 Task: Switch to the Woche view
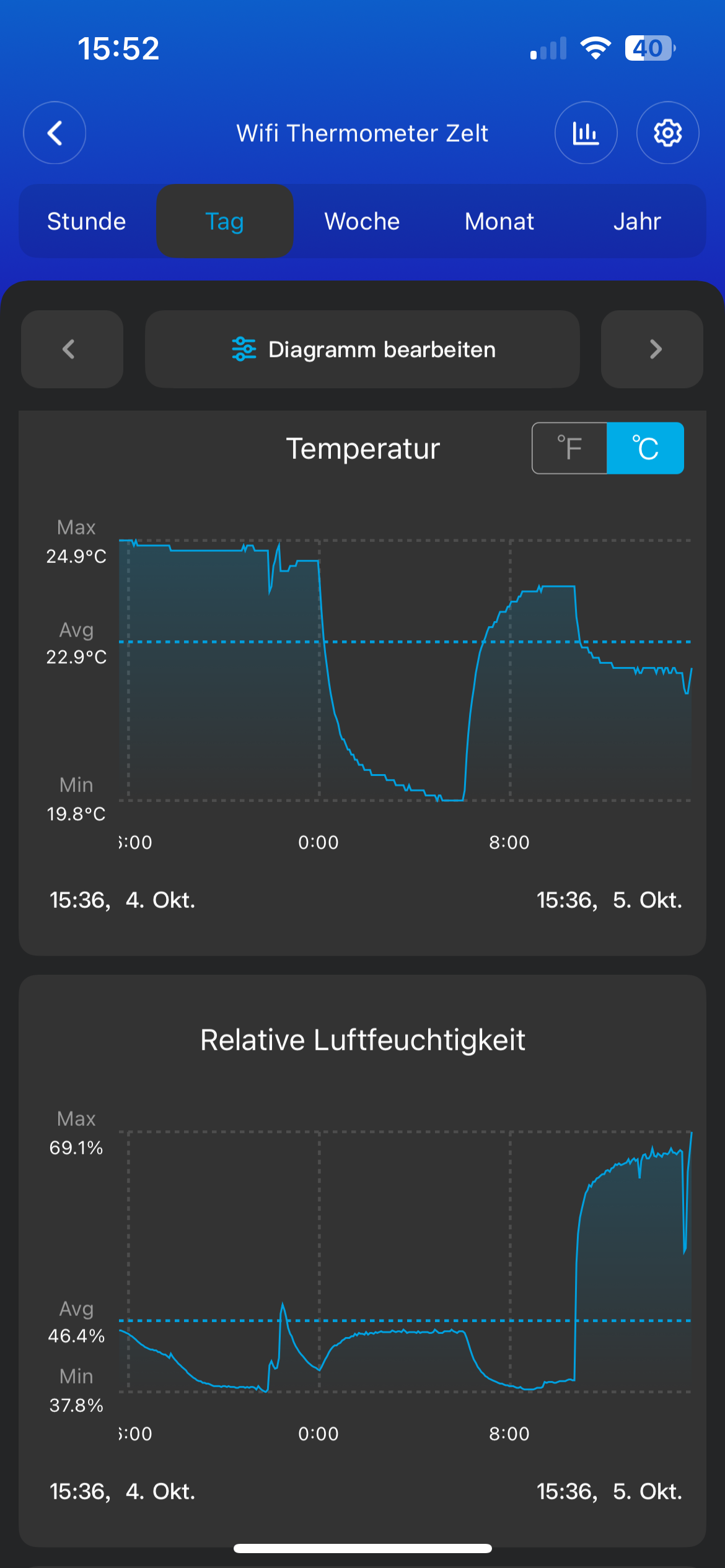click(x=362, y=222)
